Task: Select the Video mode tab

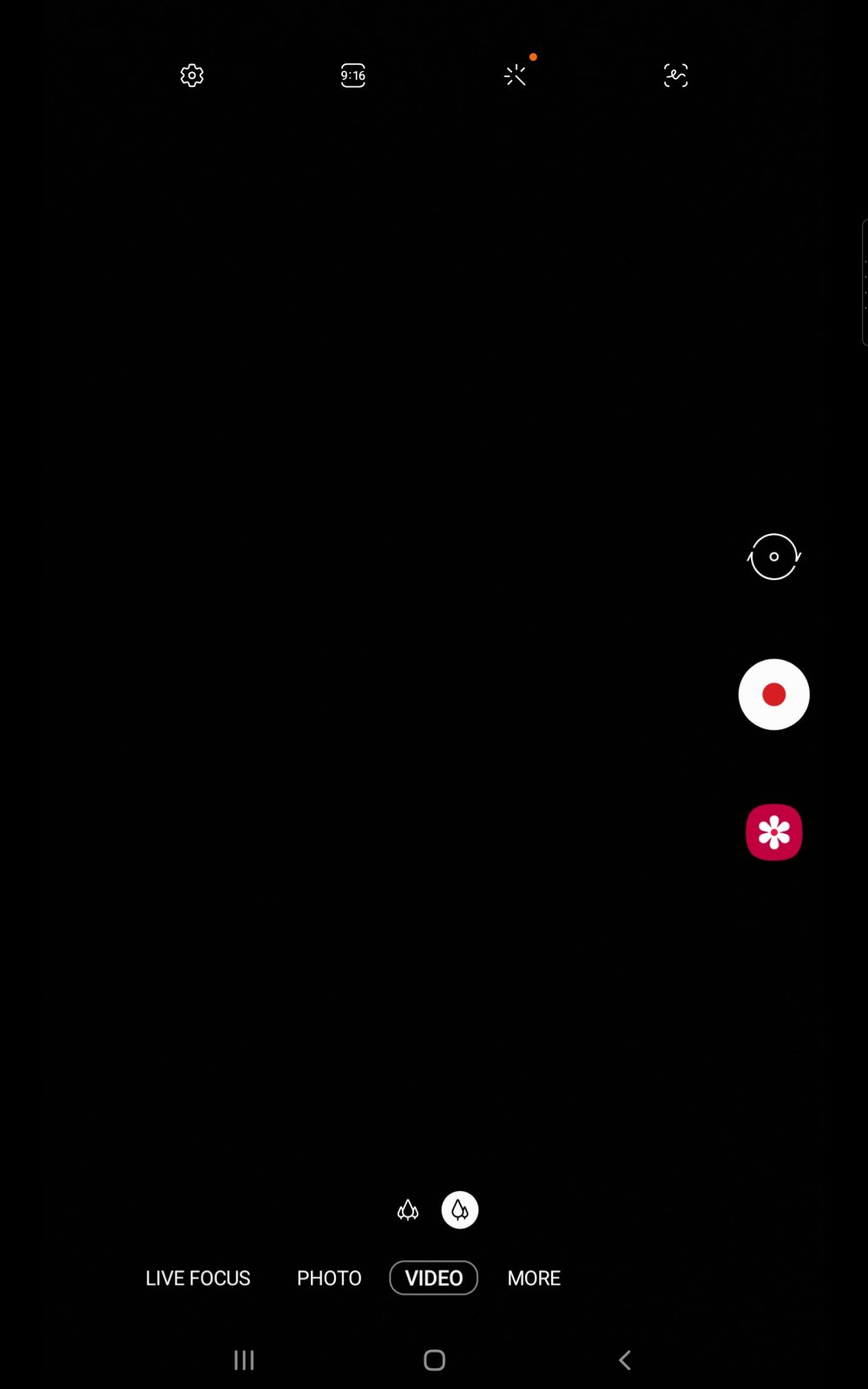Action: (x=434, y=1278)
